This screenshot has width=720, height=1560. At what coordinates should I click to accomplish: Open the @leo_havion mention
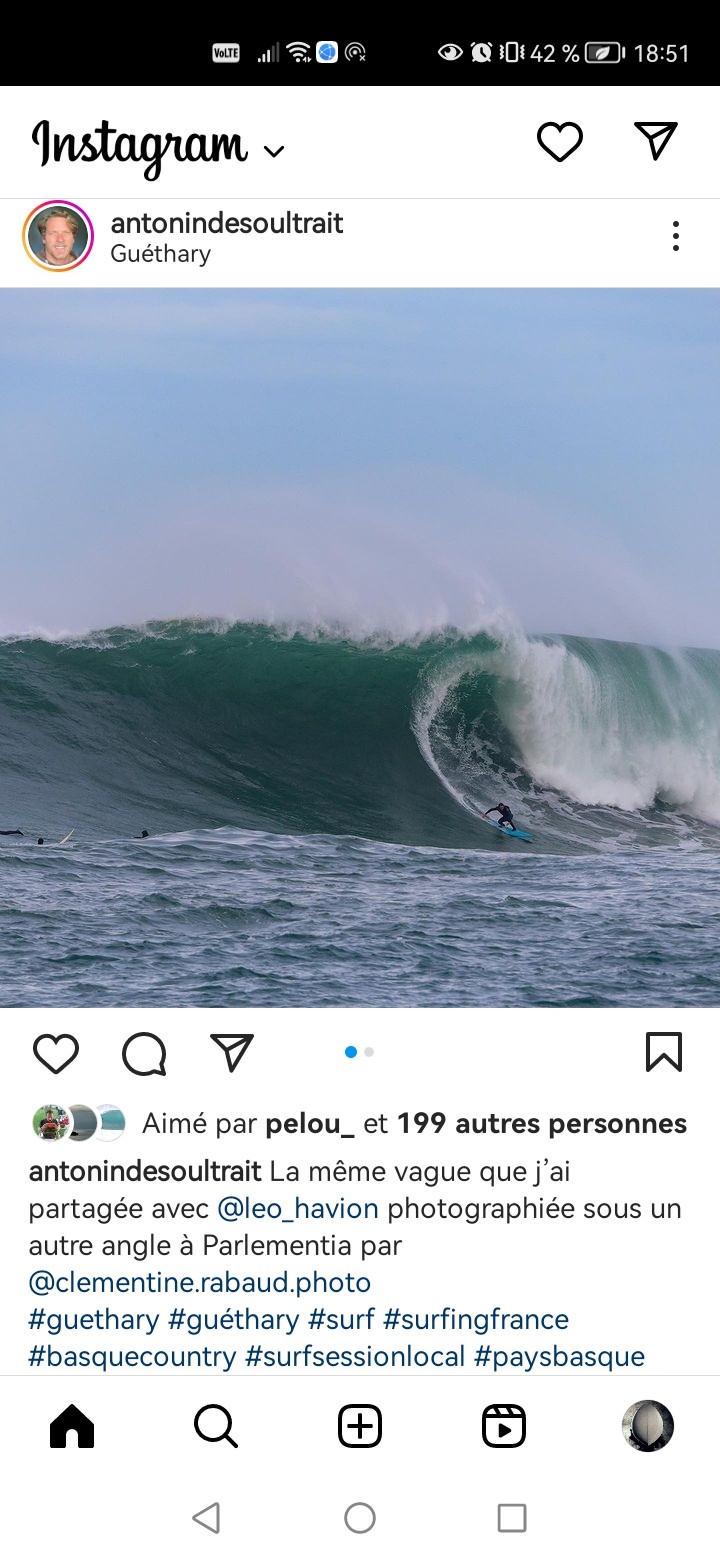click(297, 1208)
